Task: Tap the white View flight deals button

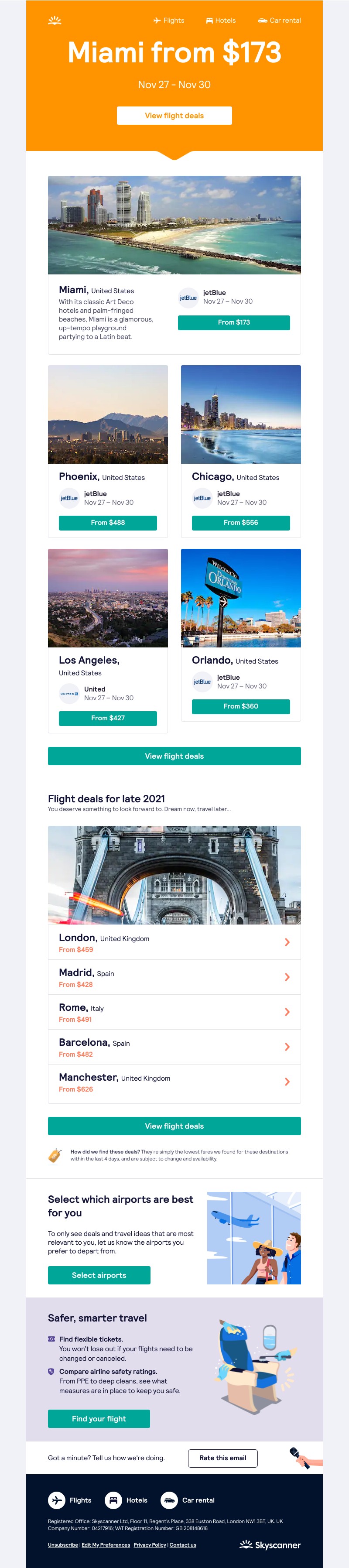Action: [174, 116]
